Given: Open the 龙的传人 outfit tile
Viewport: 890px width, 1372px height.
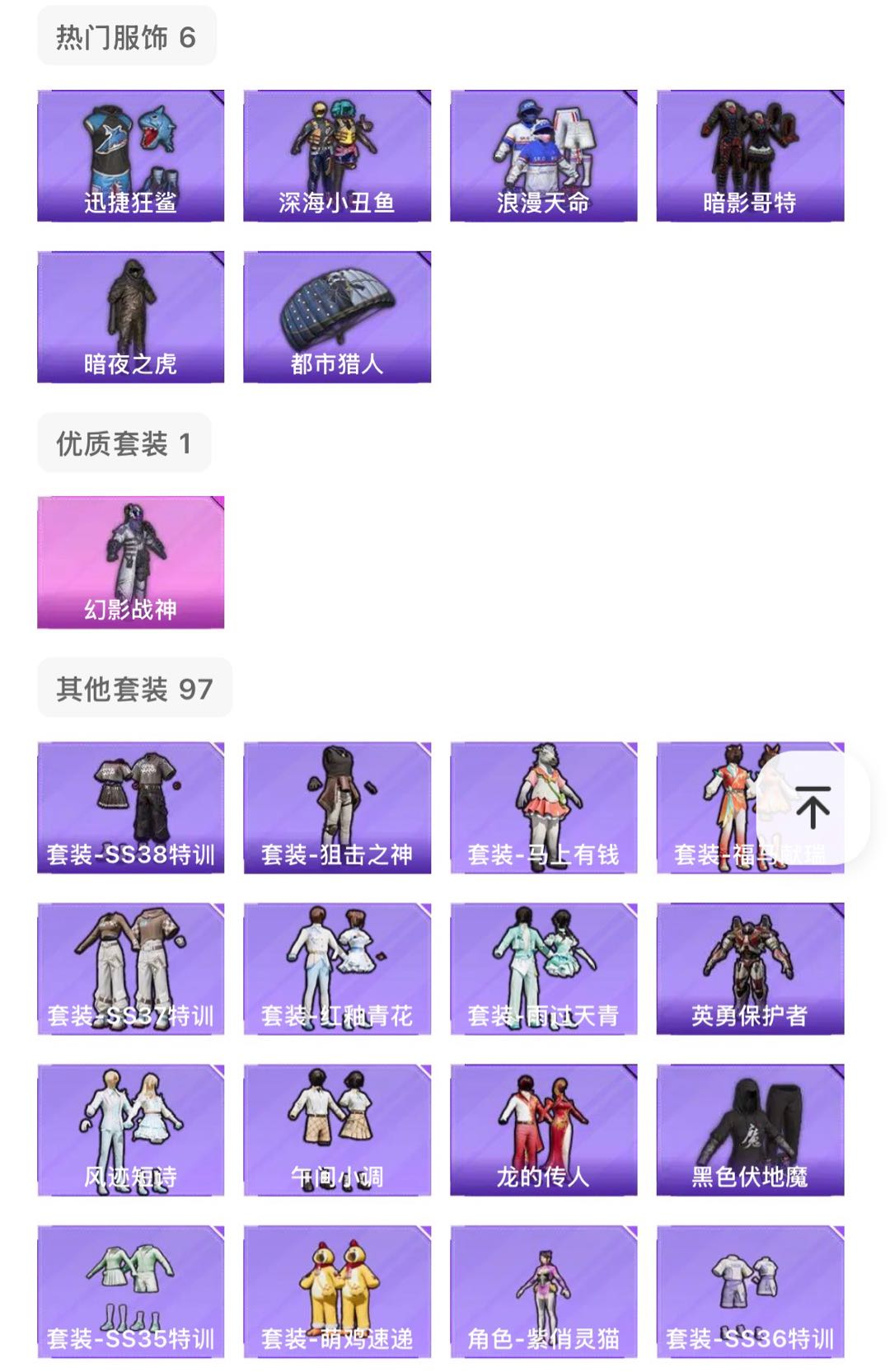Looking at the screenshot, I should coord(544,1130).
